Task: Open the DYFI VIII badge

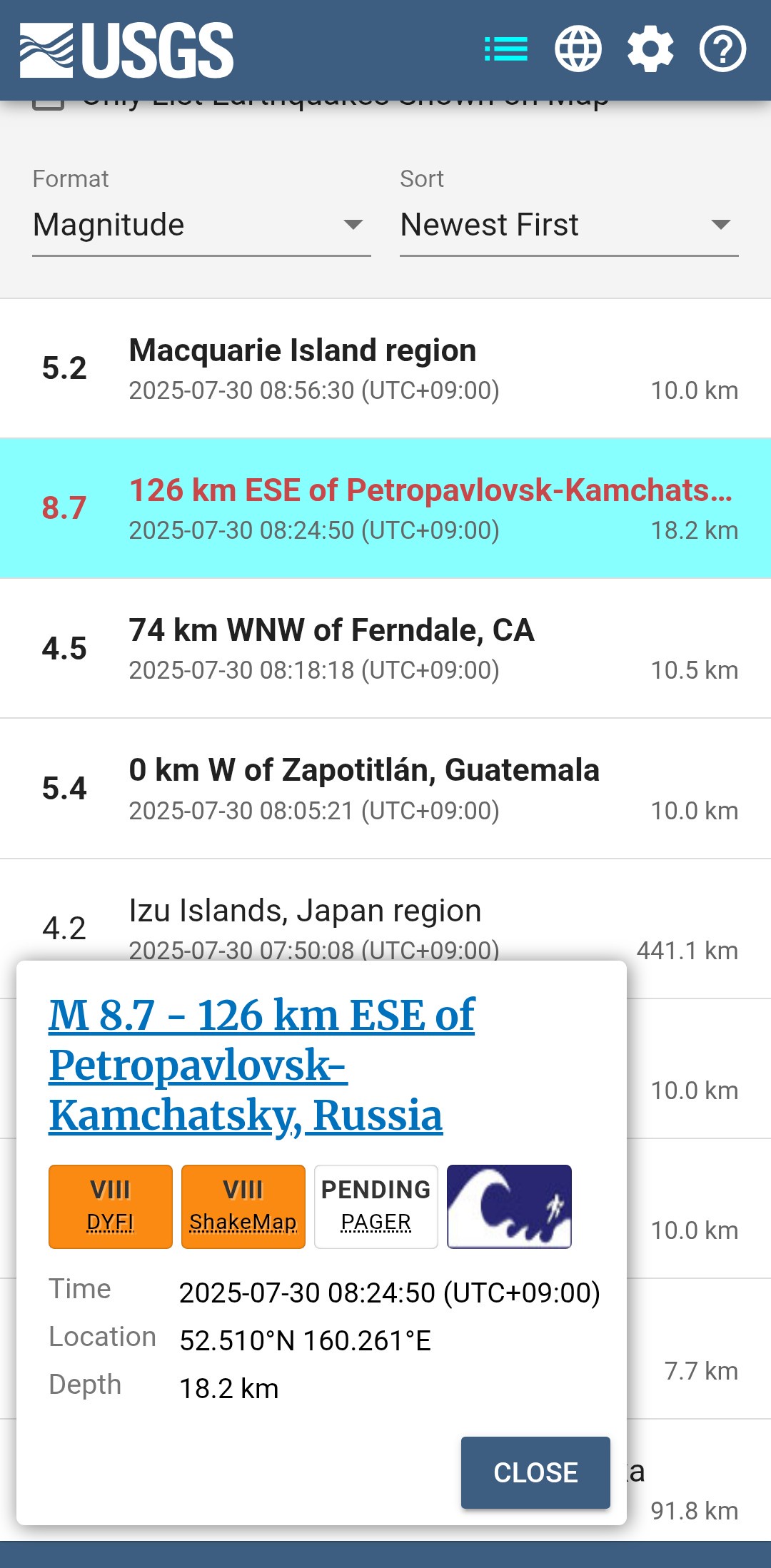Action: (x=111, y=1206)
